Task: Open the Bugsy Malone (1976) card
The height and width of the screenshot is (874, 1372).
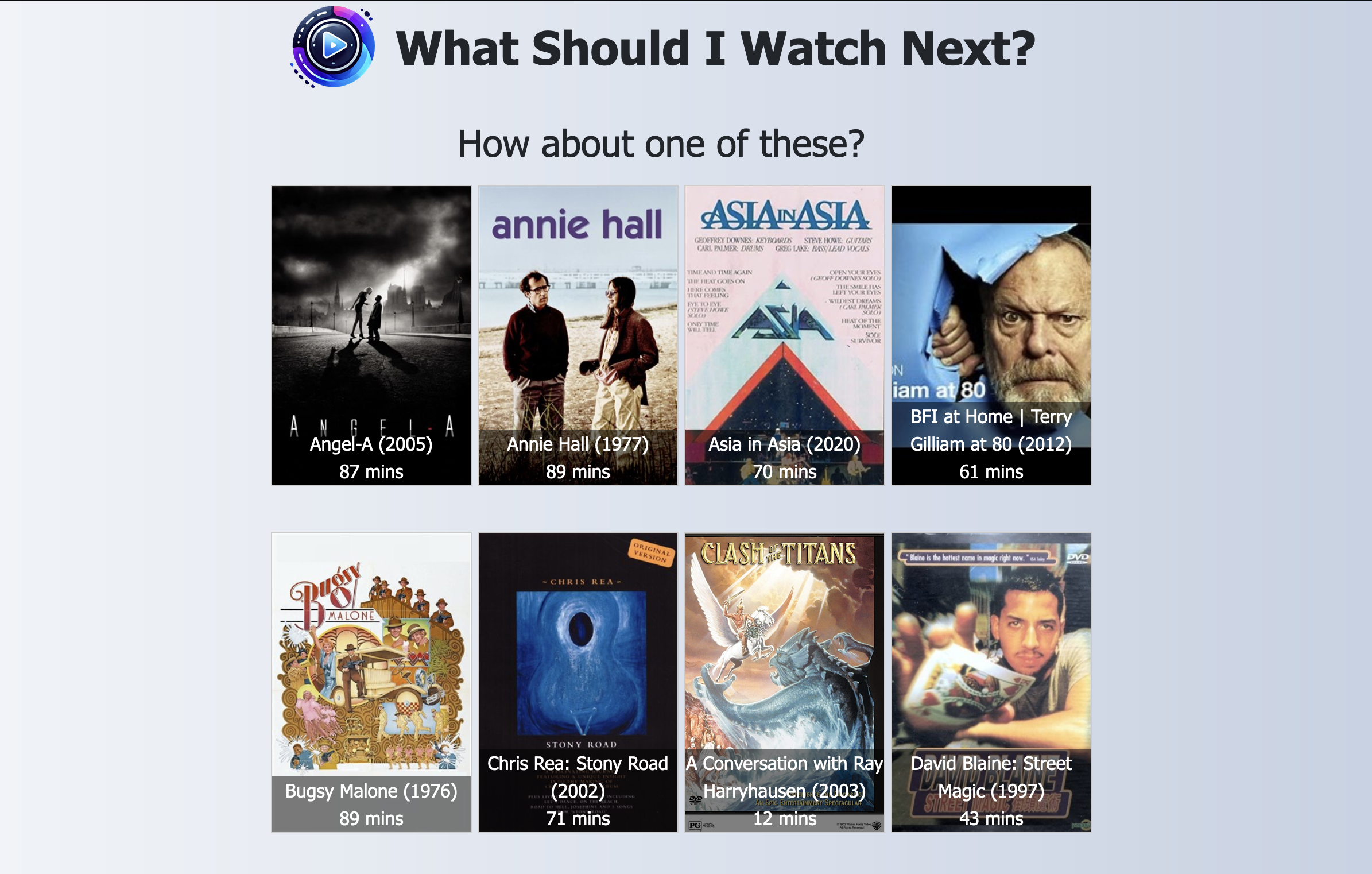Action: 371,682
